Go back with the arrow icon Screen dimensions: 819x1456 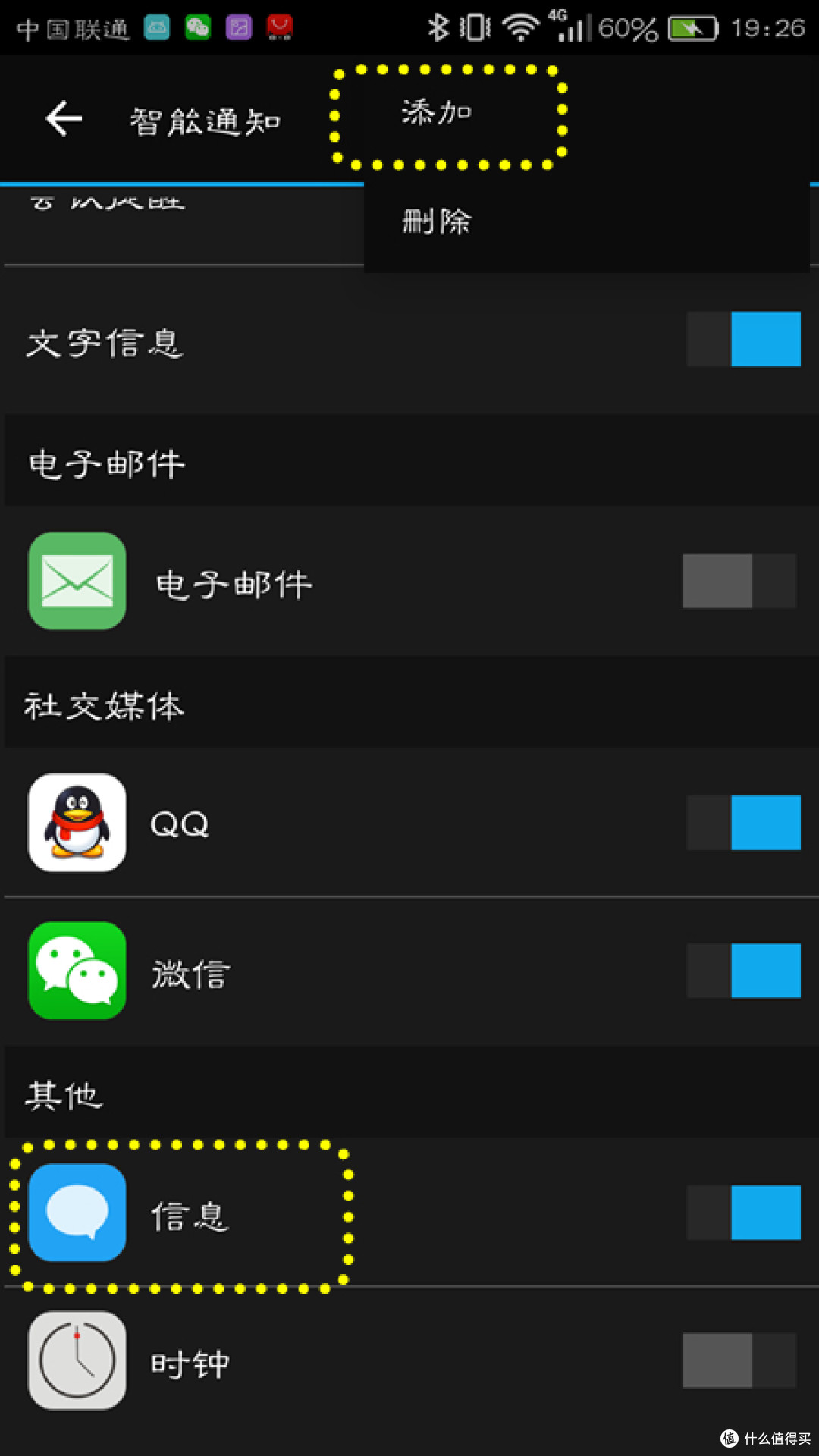click(x=64, y=119)
